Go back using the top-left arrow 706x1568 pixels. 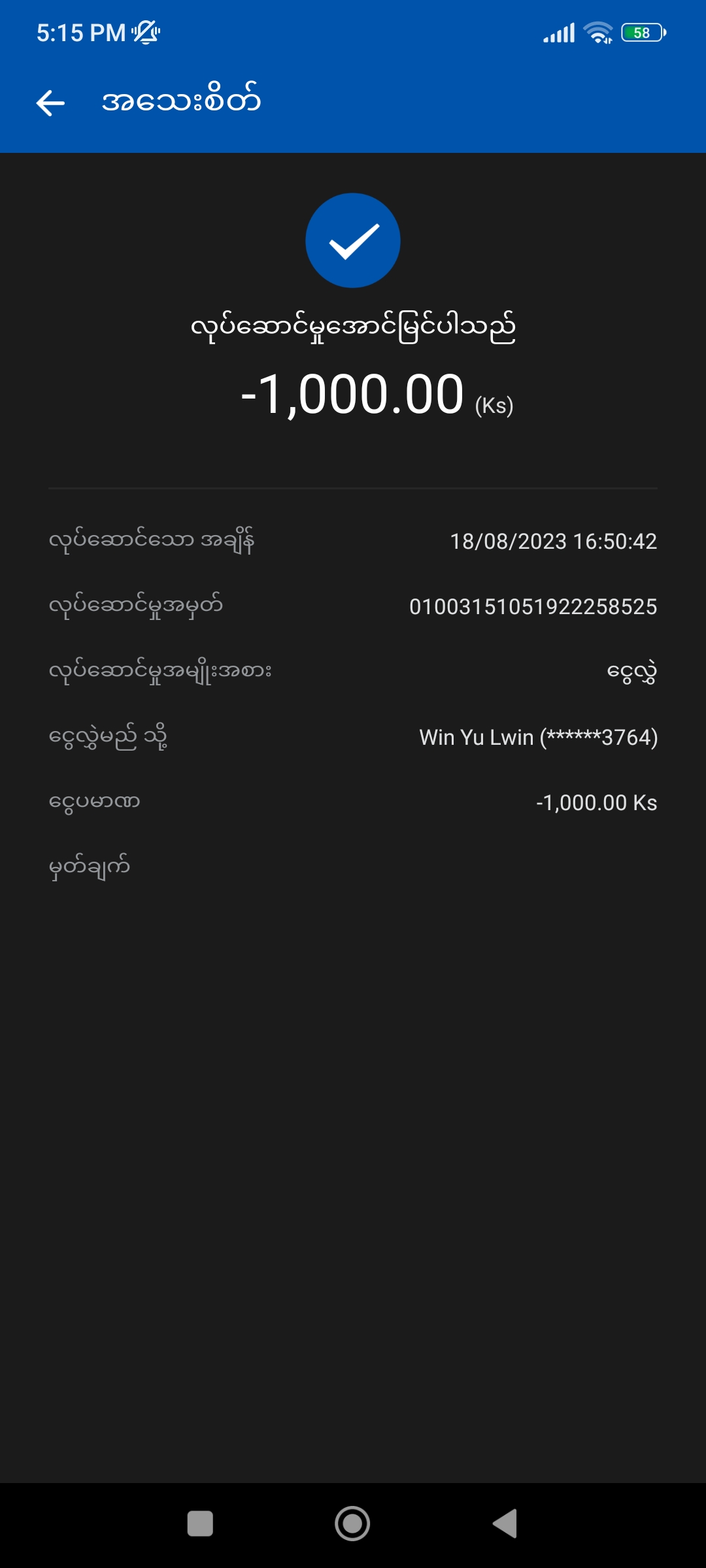(x=50, y=103)
